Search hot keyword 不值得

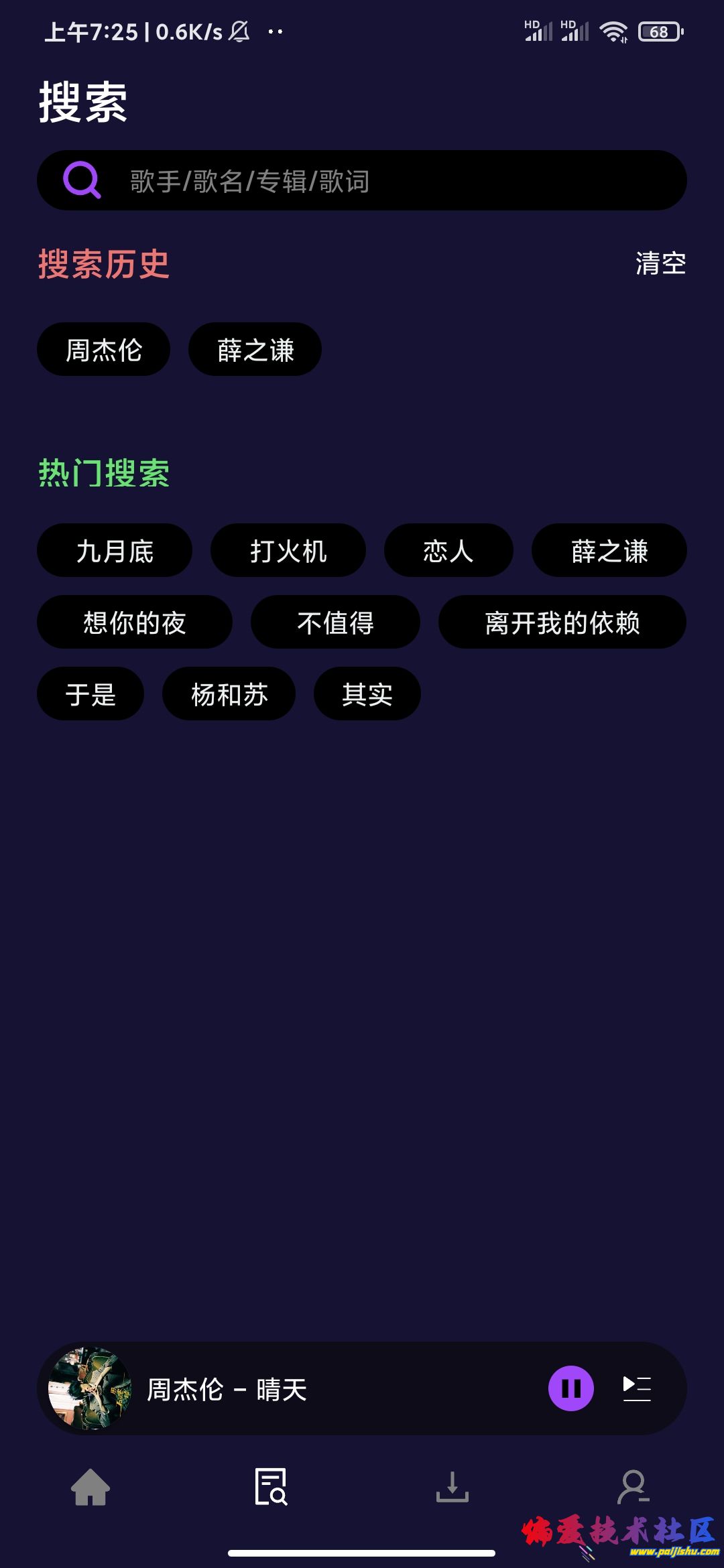coord(335,623)
